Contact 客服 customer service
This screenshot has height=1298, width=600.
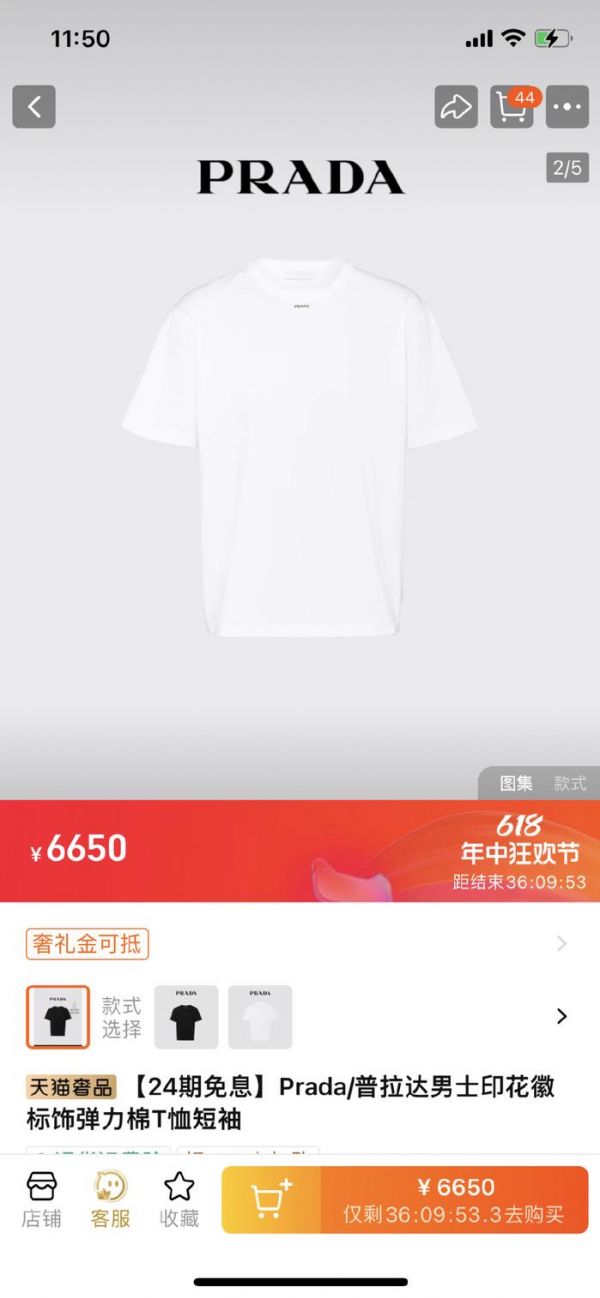click(x=111, y=1200)
